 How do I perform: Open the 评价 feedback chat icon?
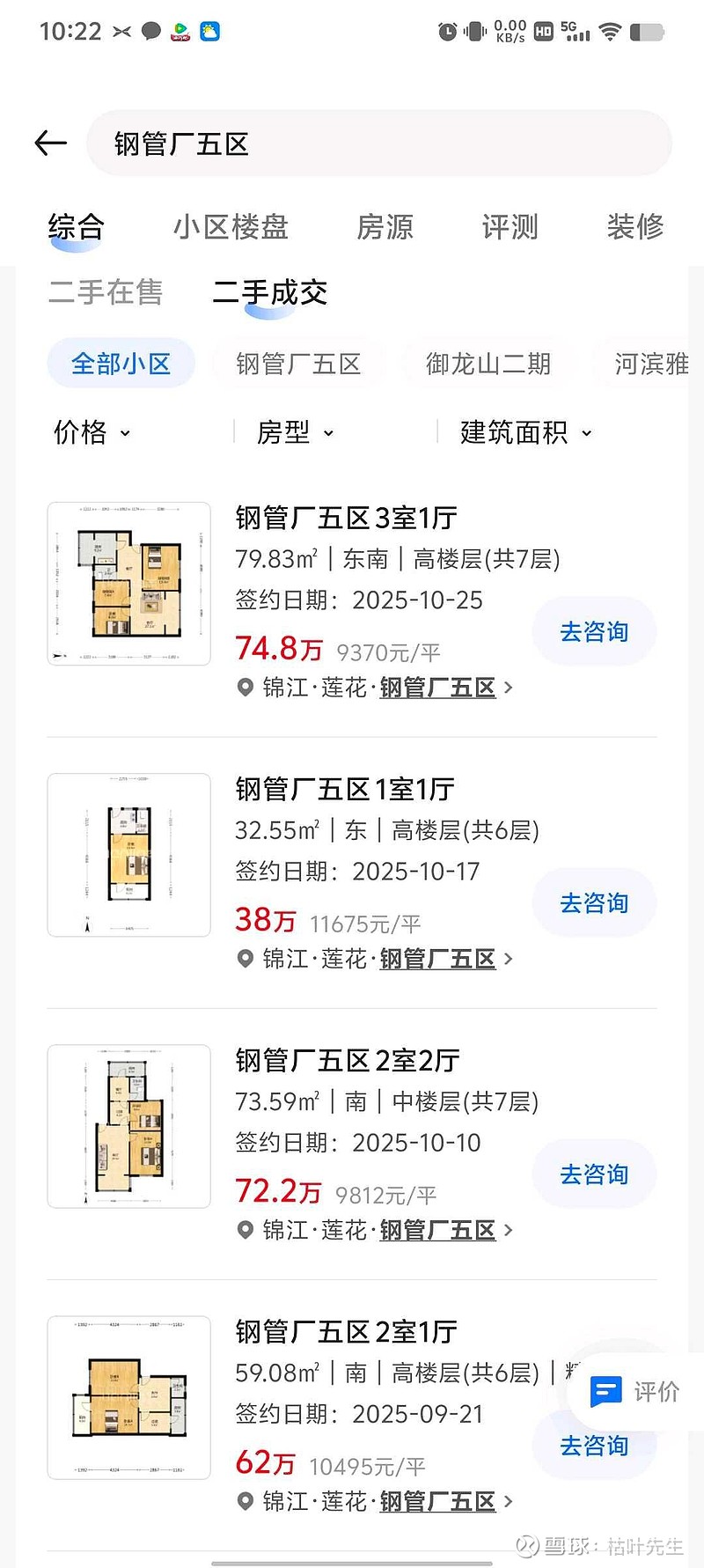[x=605, y=1392]
